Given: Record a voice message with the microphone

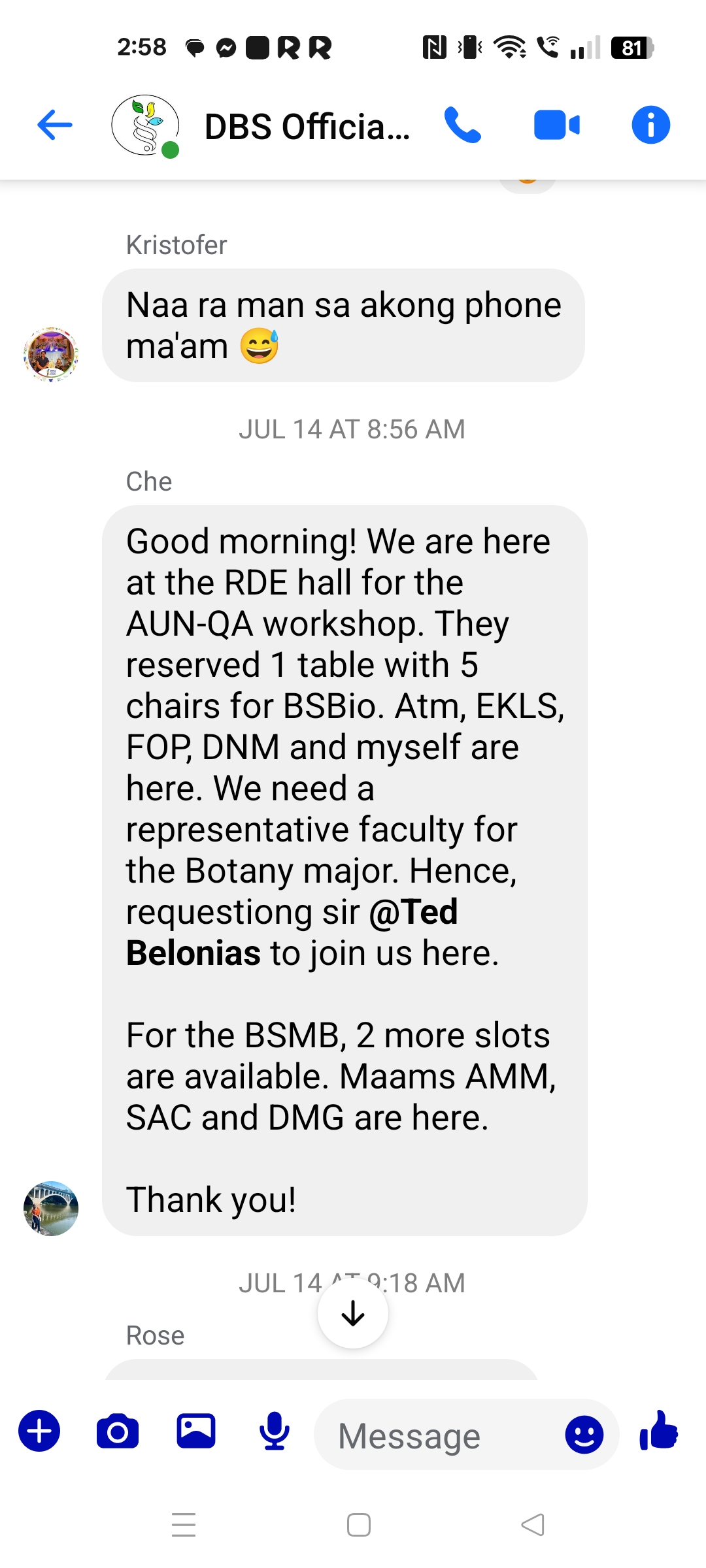Looking at the screenshot, I should click(275, 1431).
